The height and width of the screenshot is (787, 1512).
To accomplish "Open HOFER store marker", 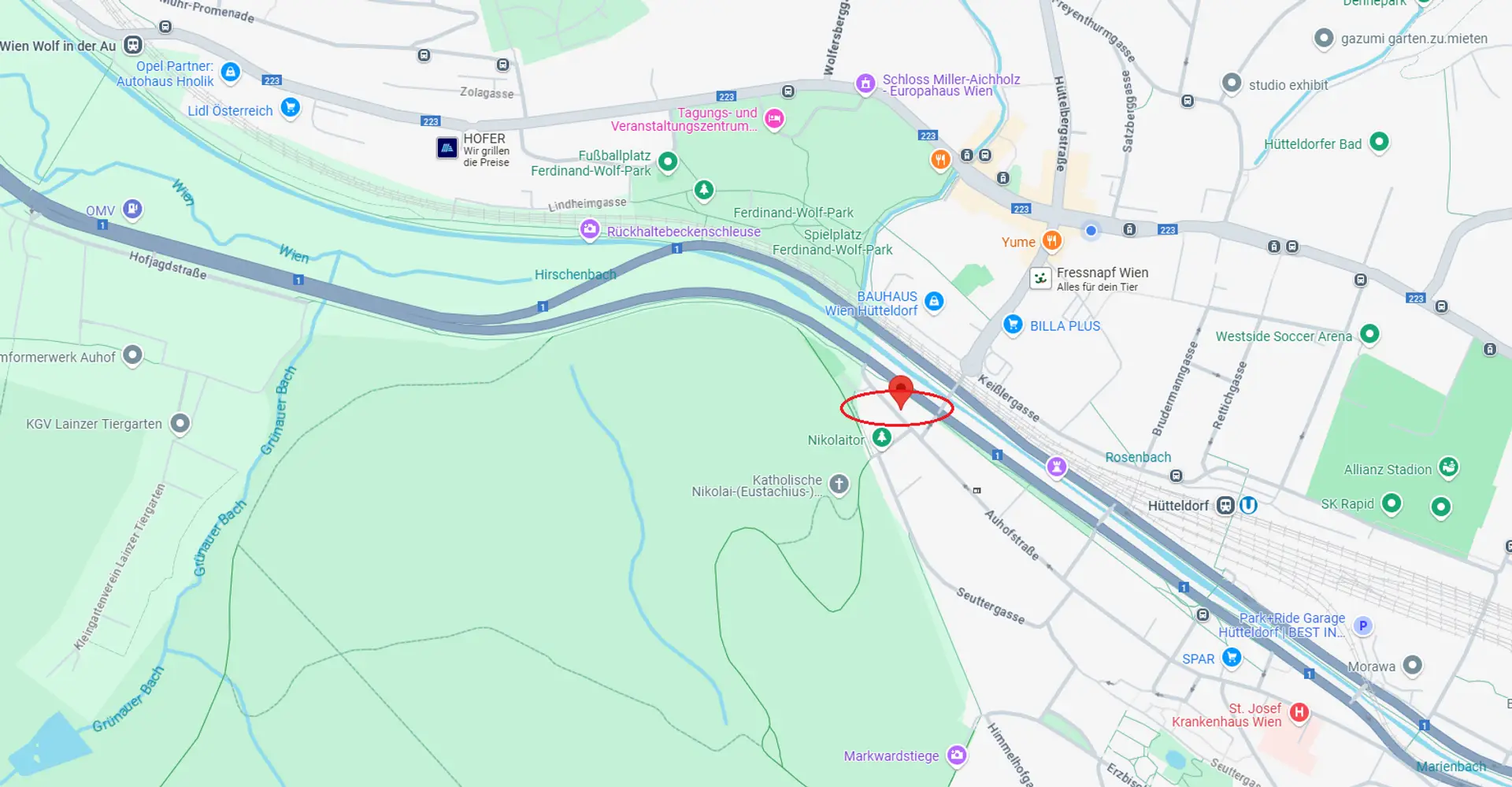I will 447,147.
